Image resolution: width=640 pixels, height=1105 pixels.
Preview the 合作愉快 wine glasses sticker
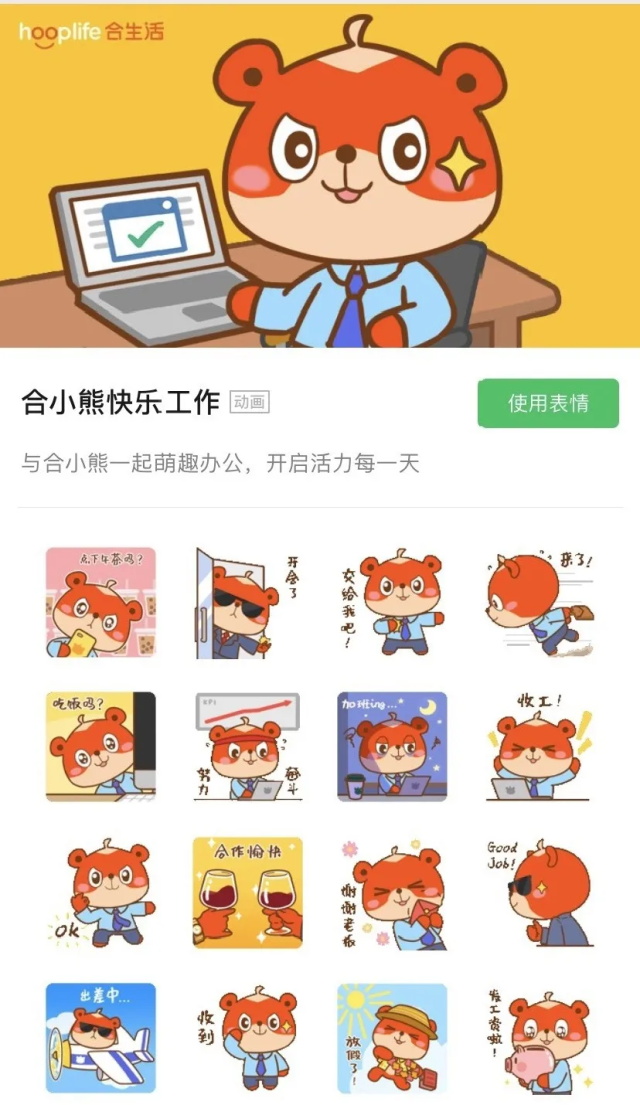click(247, 893)
